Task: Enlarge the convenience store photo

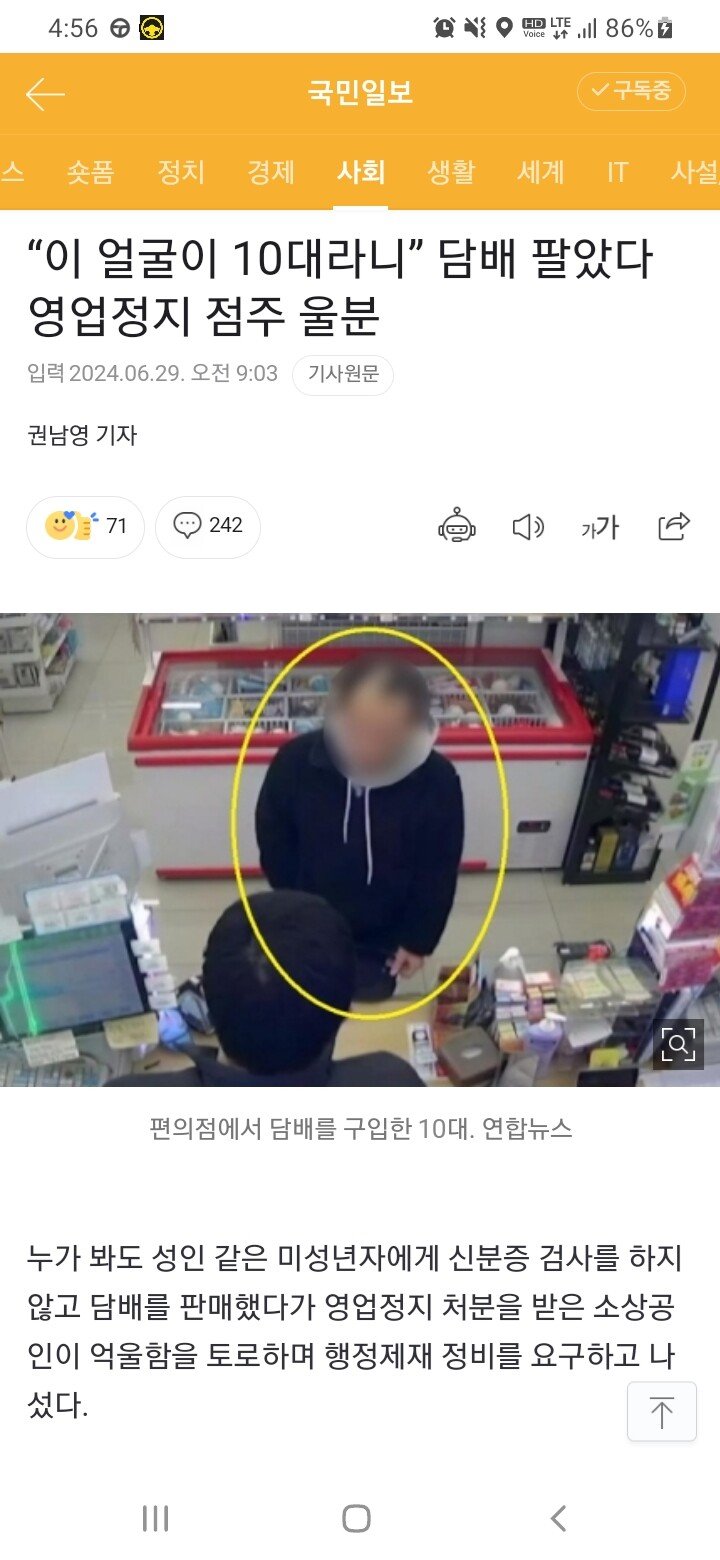Action: click(678, 1045)
